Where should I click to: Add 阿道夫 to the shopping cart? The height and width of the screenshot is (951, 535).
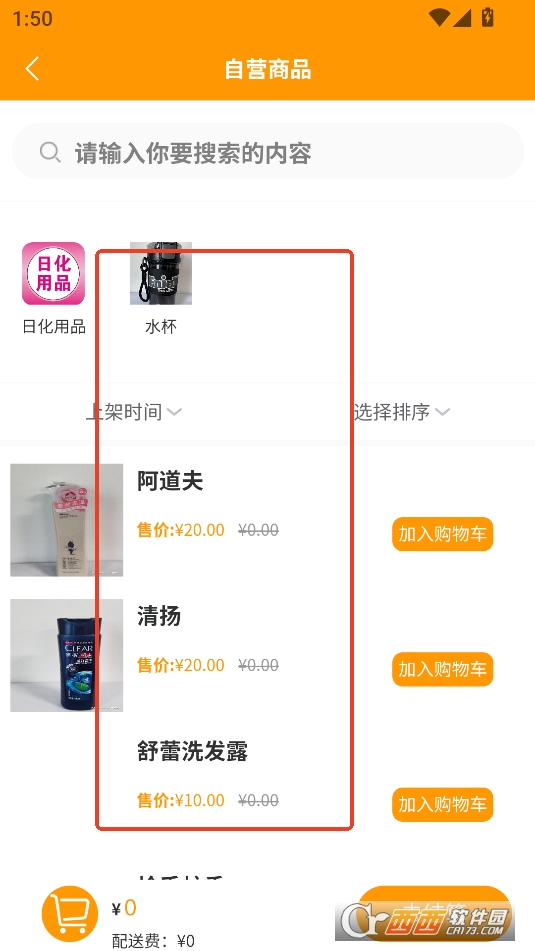click(x=442, y=534)
